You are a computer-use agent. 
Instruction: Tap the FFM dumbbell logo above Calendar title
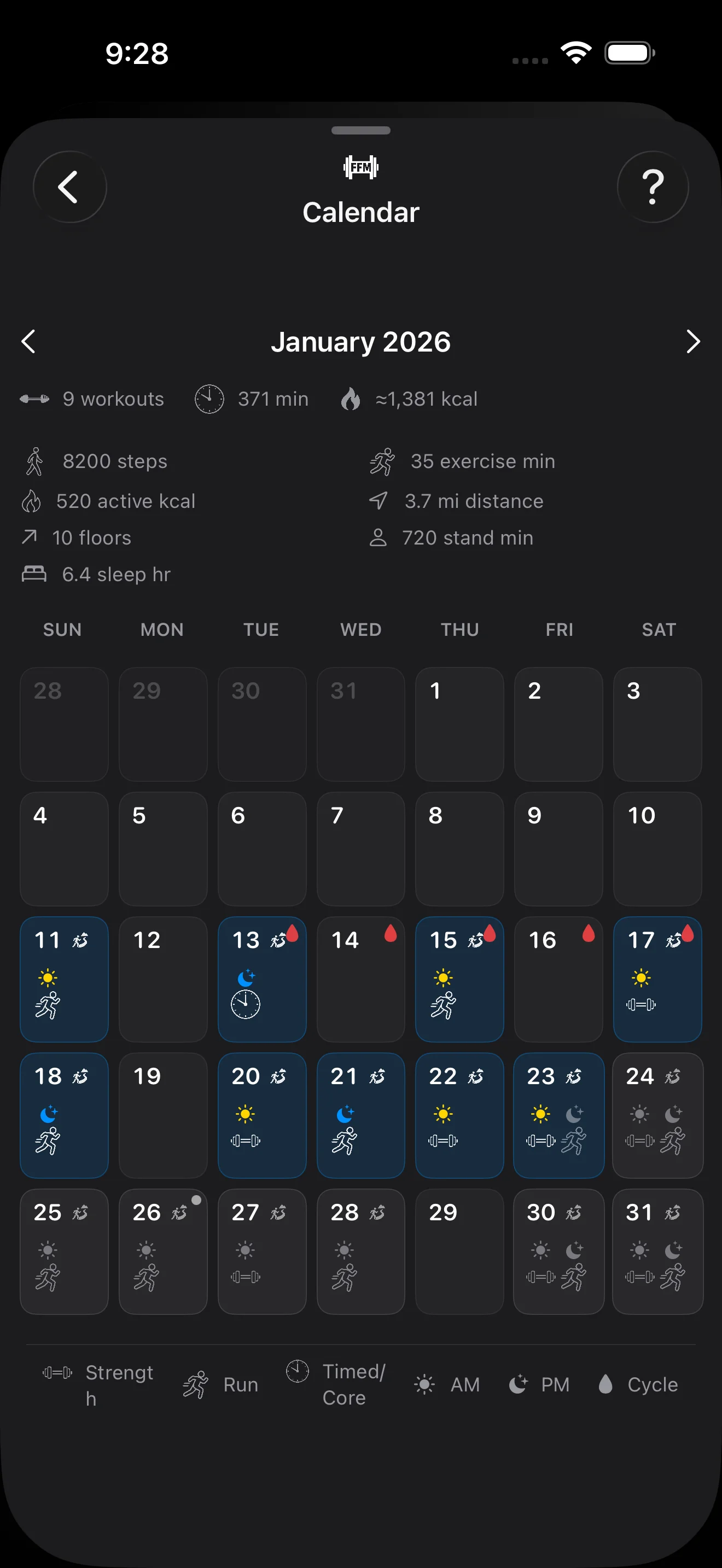(x=361, y=166)
